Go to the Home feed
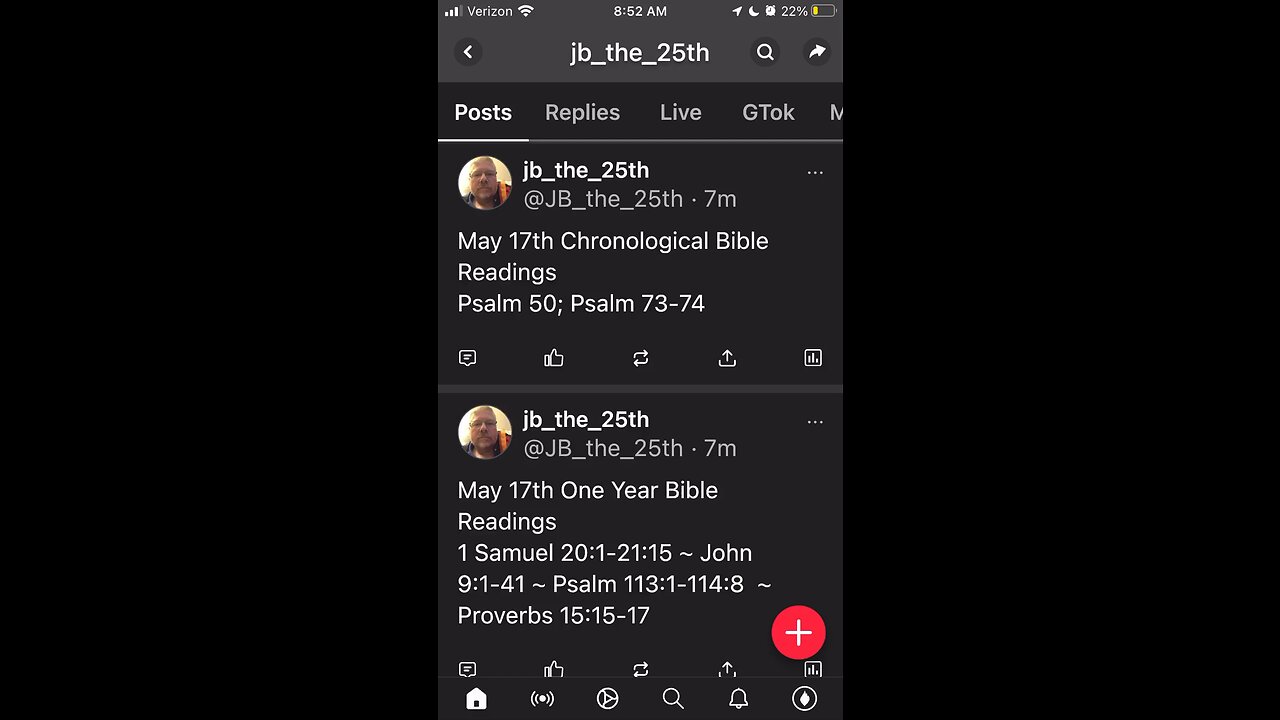The width and height of the screenshot is (1280, 720). tap(476, 699)
